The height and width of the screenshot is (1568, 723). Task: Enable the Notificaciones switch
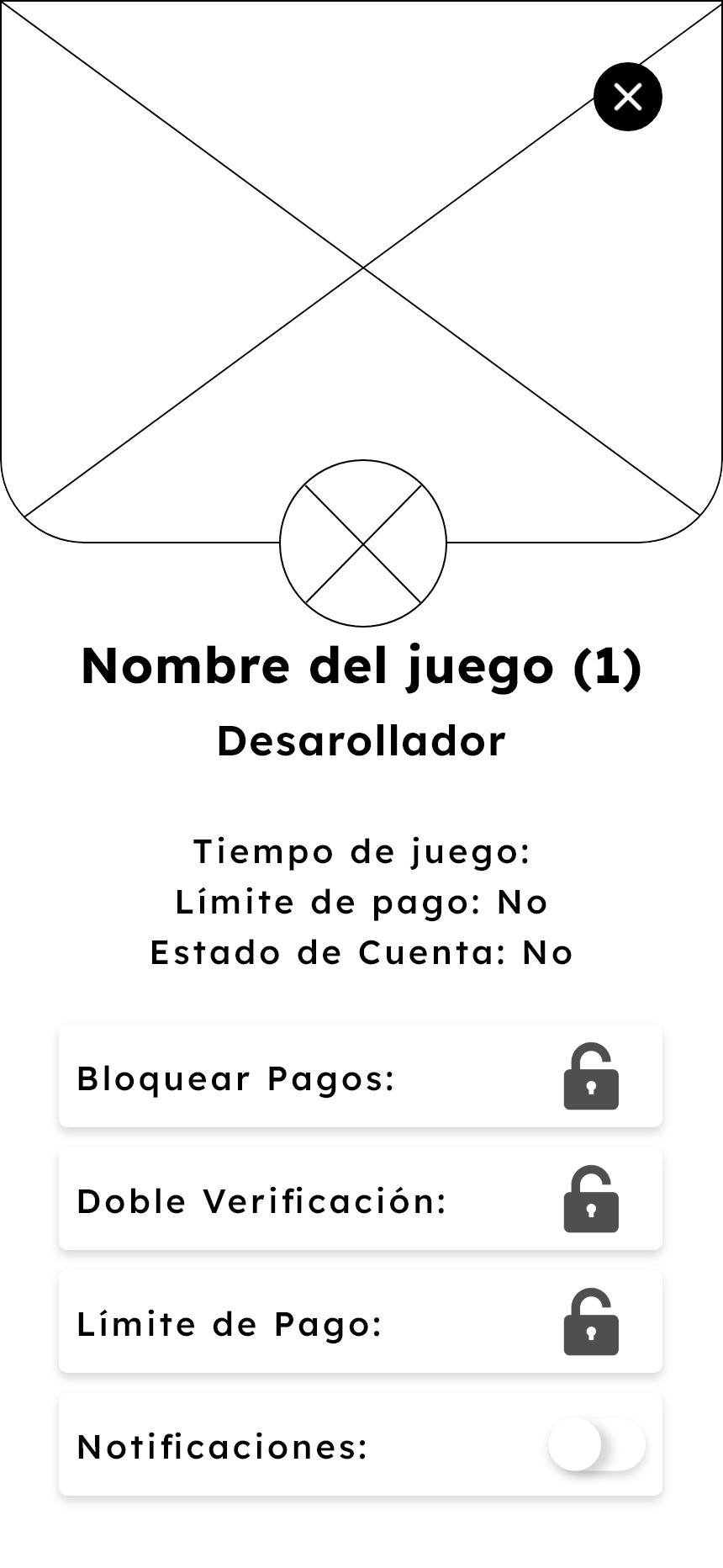click(x=597, y=1445)
